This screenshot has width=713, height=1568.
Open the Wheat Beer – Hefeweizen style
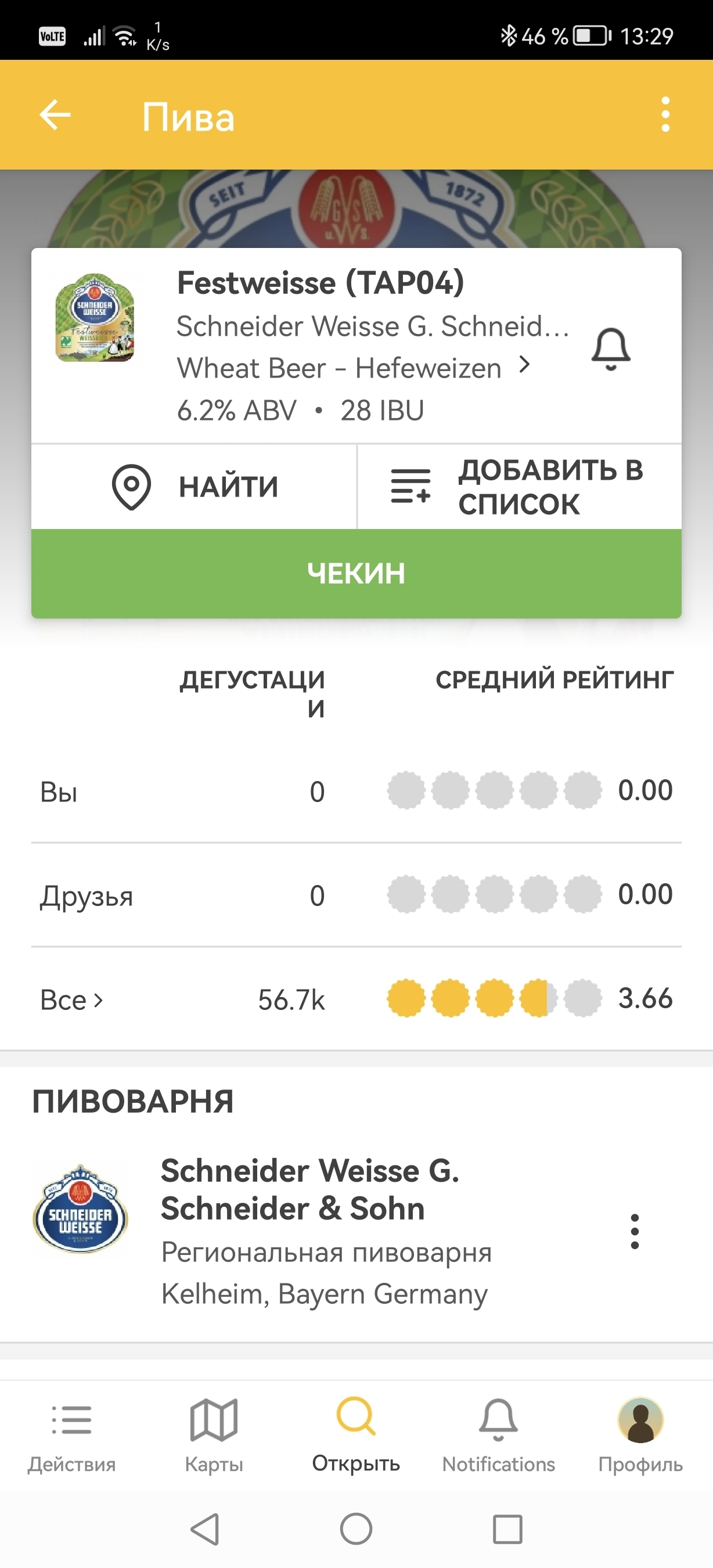tap(353, 368)
